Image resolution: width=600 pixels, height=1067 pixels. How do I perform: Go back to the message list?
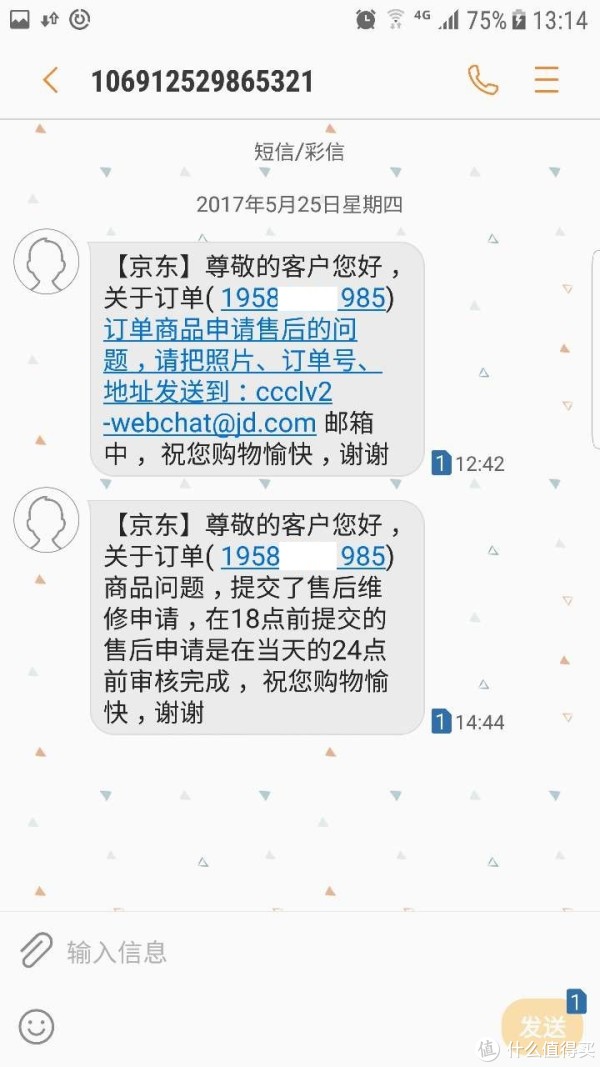(51, 80)
